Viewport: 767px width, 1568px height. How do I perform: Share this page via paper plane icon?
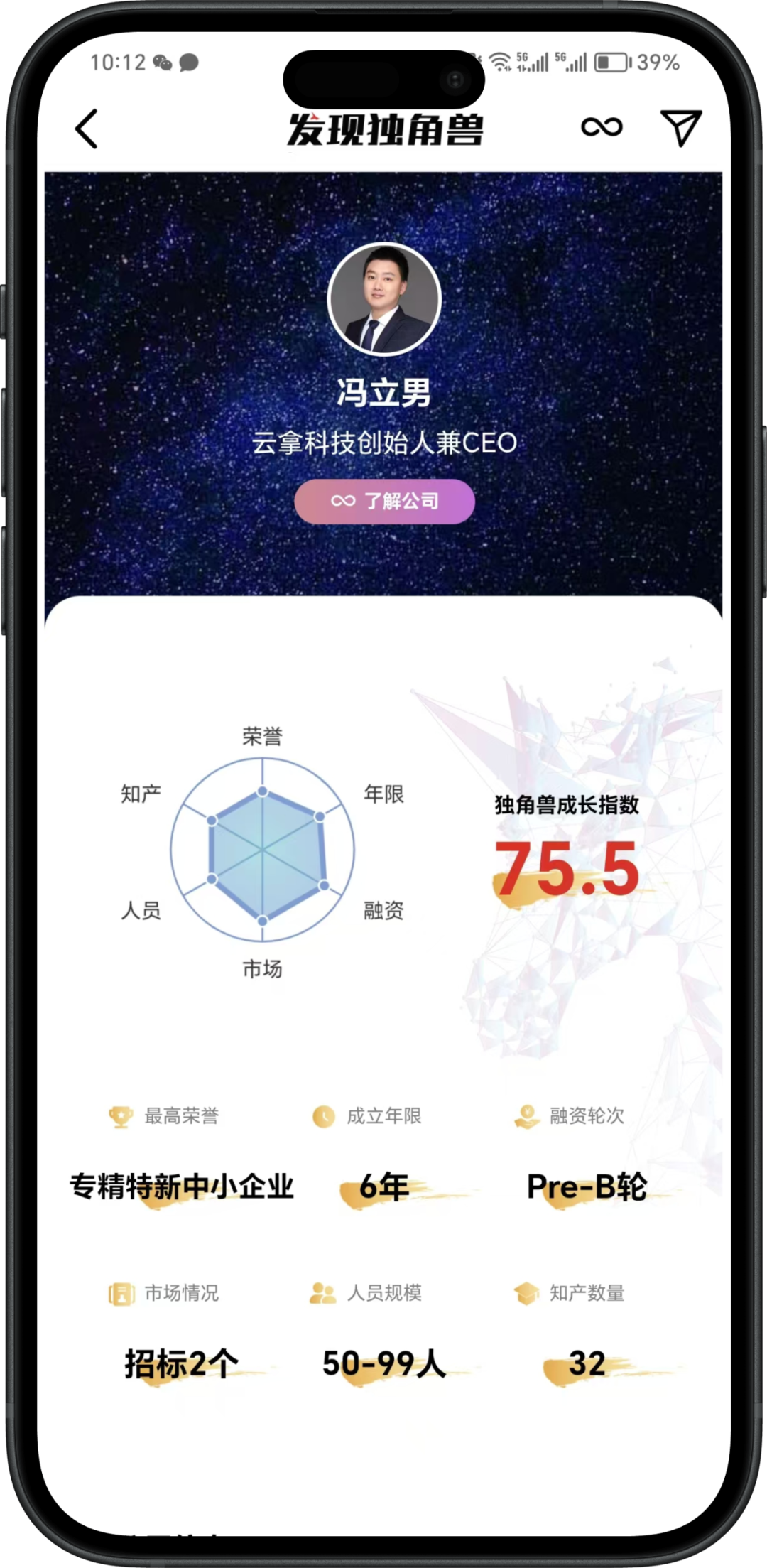pos(680,128)
